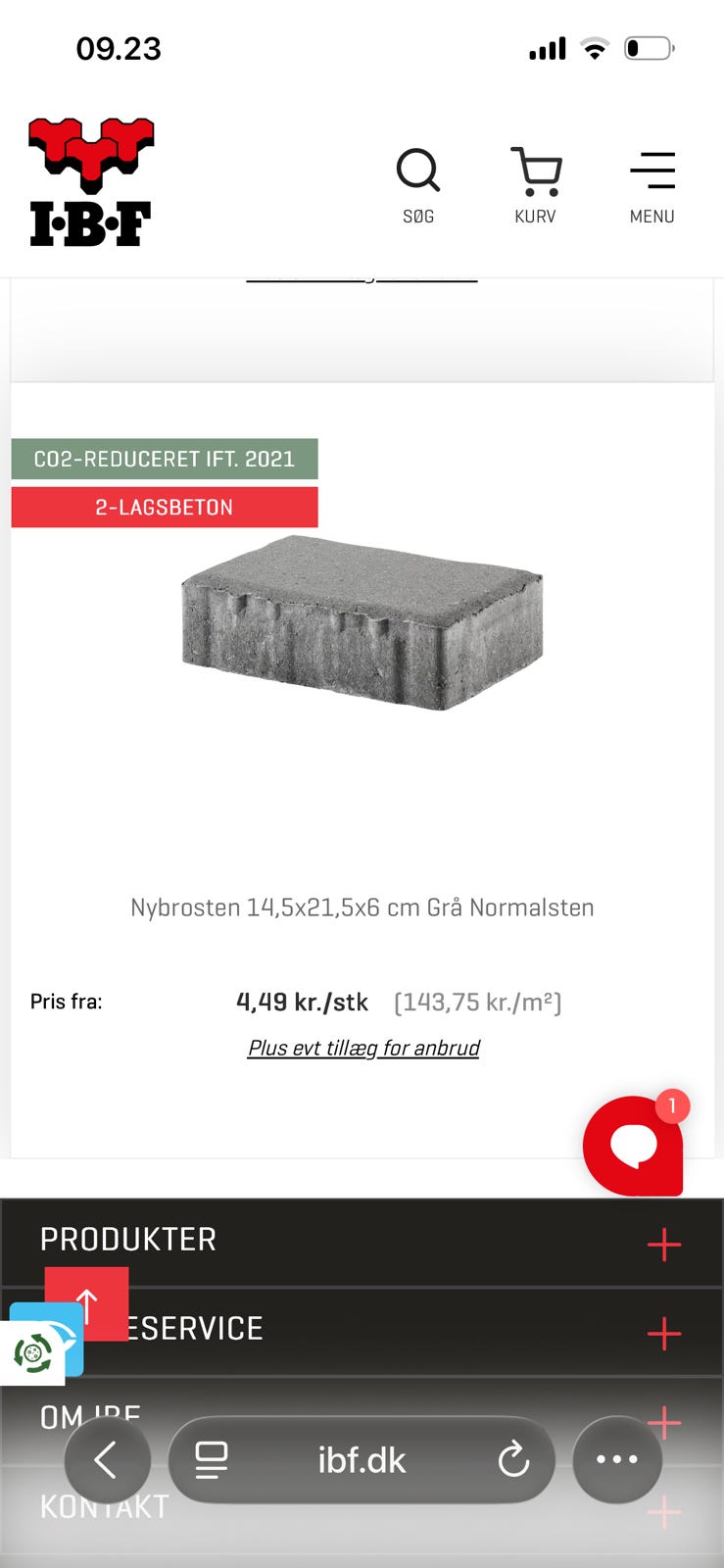Expand the KUNDESERVICE section with its plus
The width and height of the screenshot is (724, 1568).
(664, 1334)
